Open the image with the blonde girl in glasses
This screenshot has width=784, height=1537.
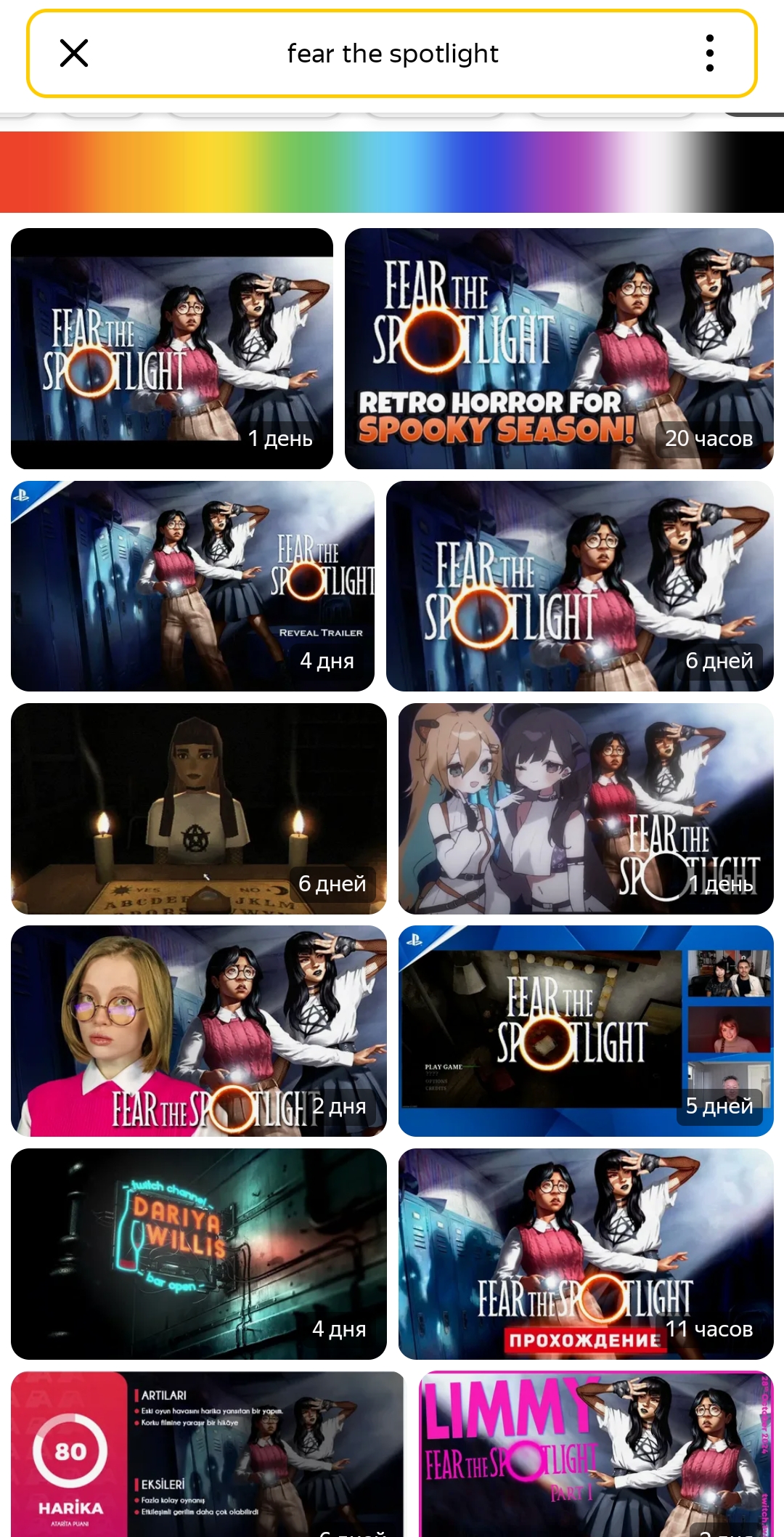coord(198,1030)
